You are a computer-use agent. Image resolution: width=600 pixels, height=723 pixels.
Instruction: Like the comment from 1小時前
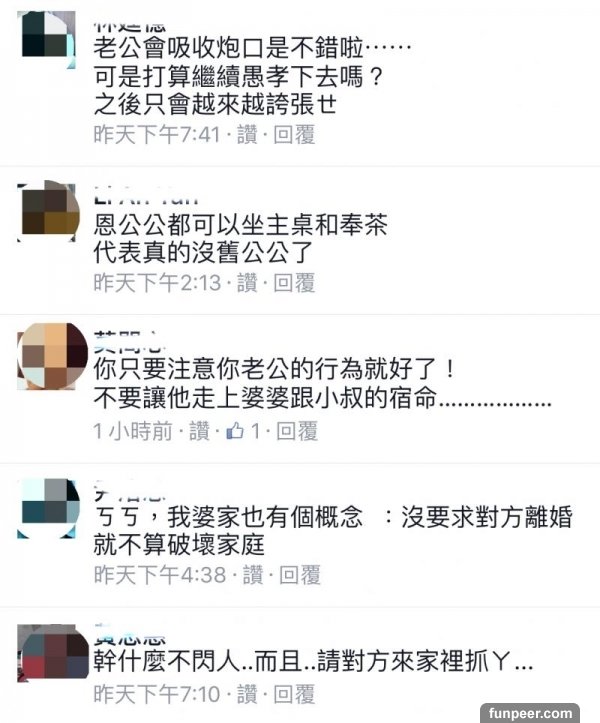point(199,431)
